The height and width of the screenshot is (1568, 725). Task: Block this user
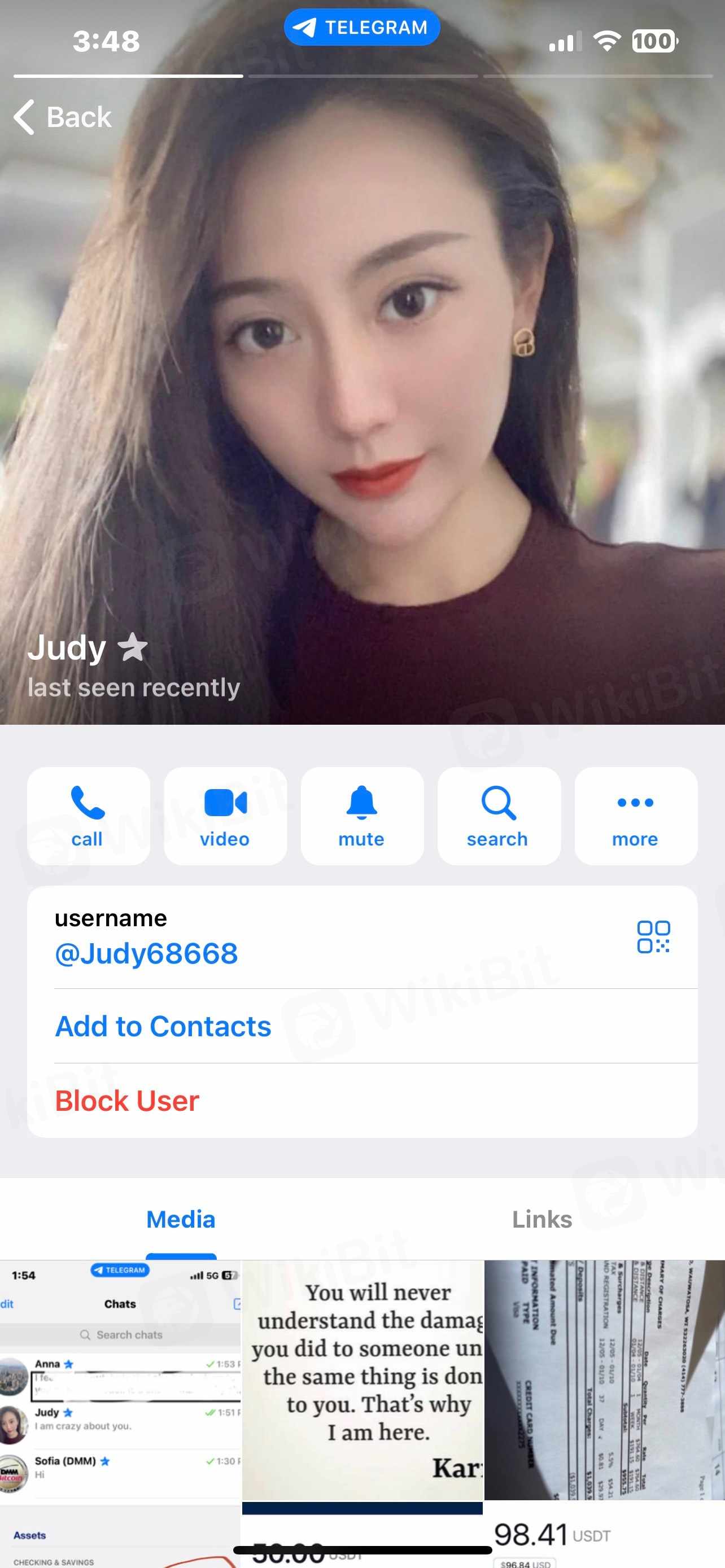127,1101
